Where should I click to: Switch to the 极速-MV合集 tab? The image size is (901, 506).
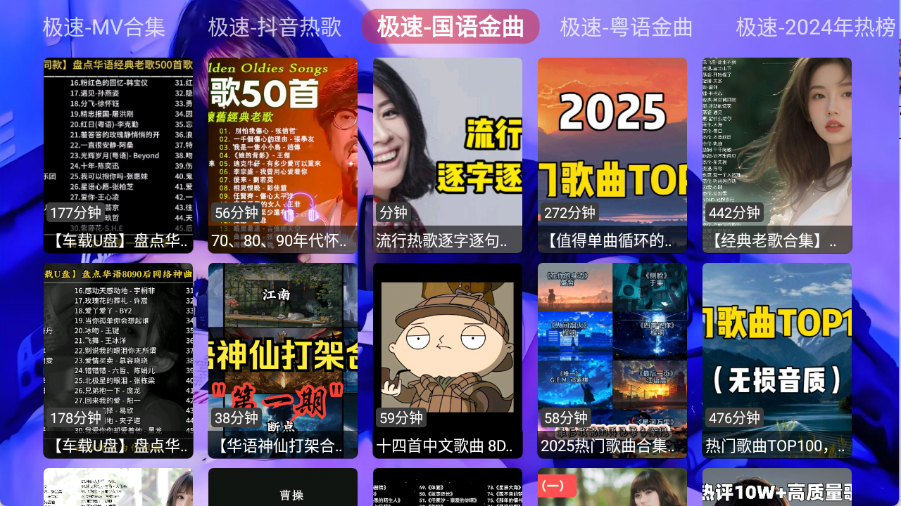pyautogui.click(x=104, y=27)
